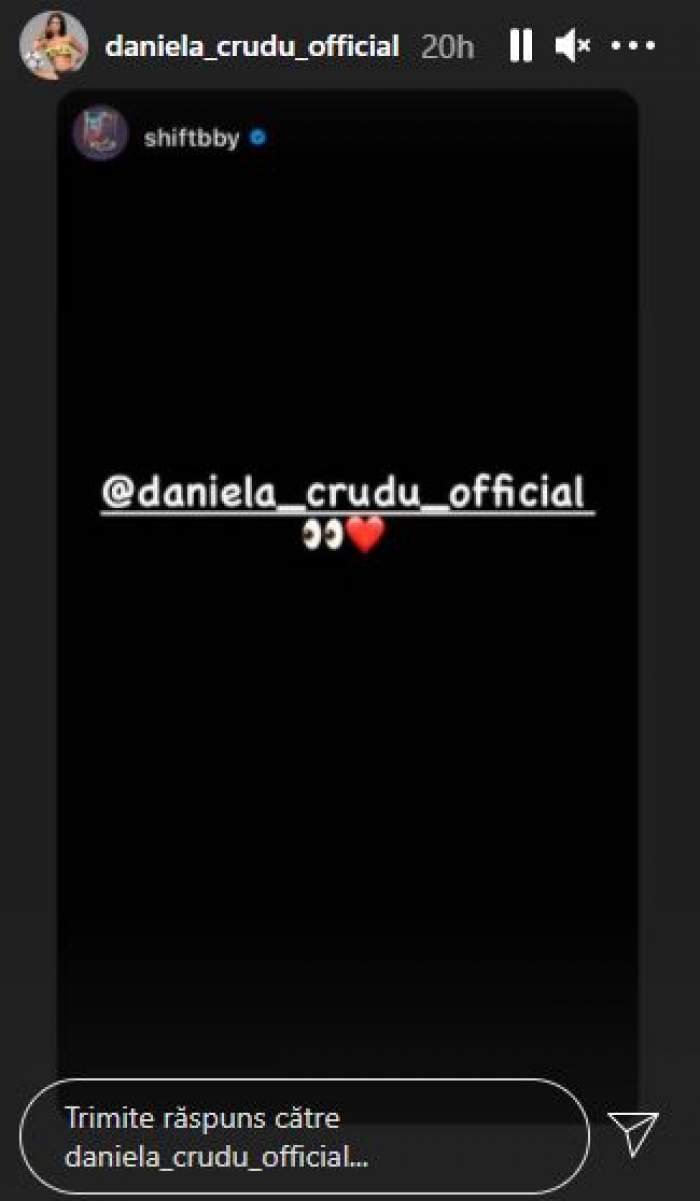This screenshot has height=1201, width=700.
Task: Send the story via paper plane icon
Action: click(634, 1132)
